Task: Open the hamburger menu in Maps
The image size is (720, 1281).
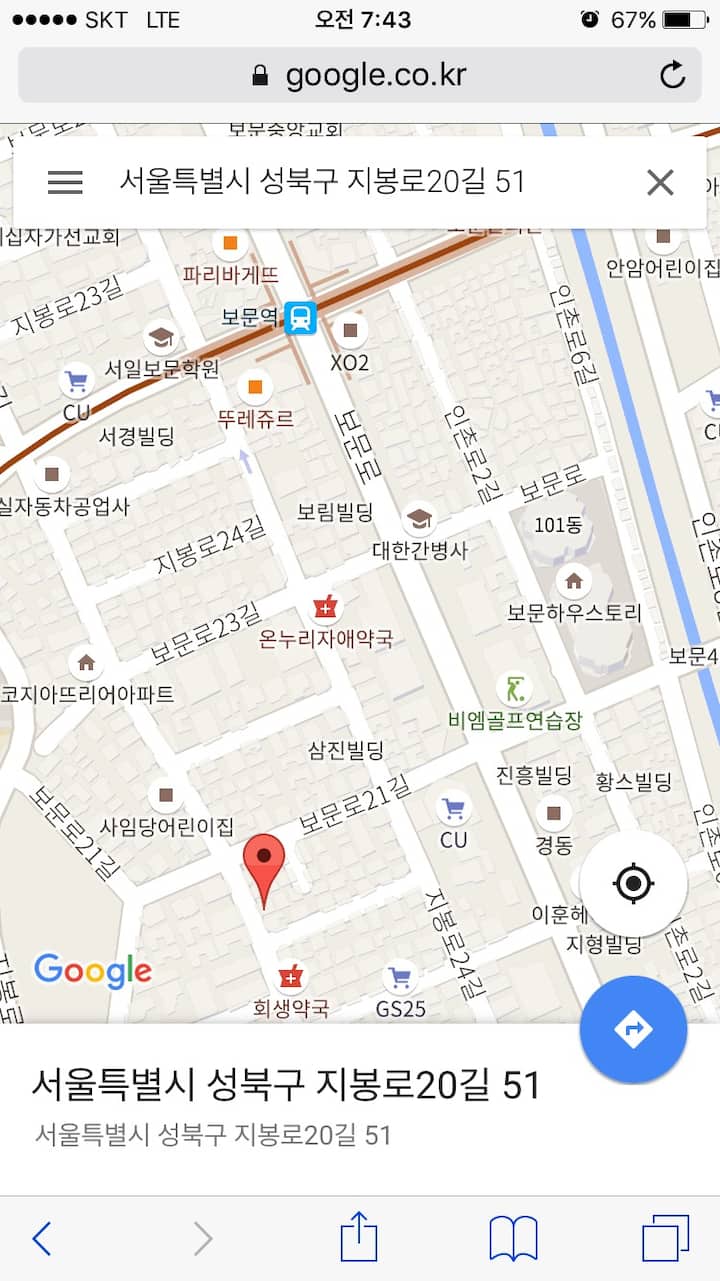Action: tap(65, 182)
